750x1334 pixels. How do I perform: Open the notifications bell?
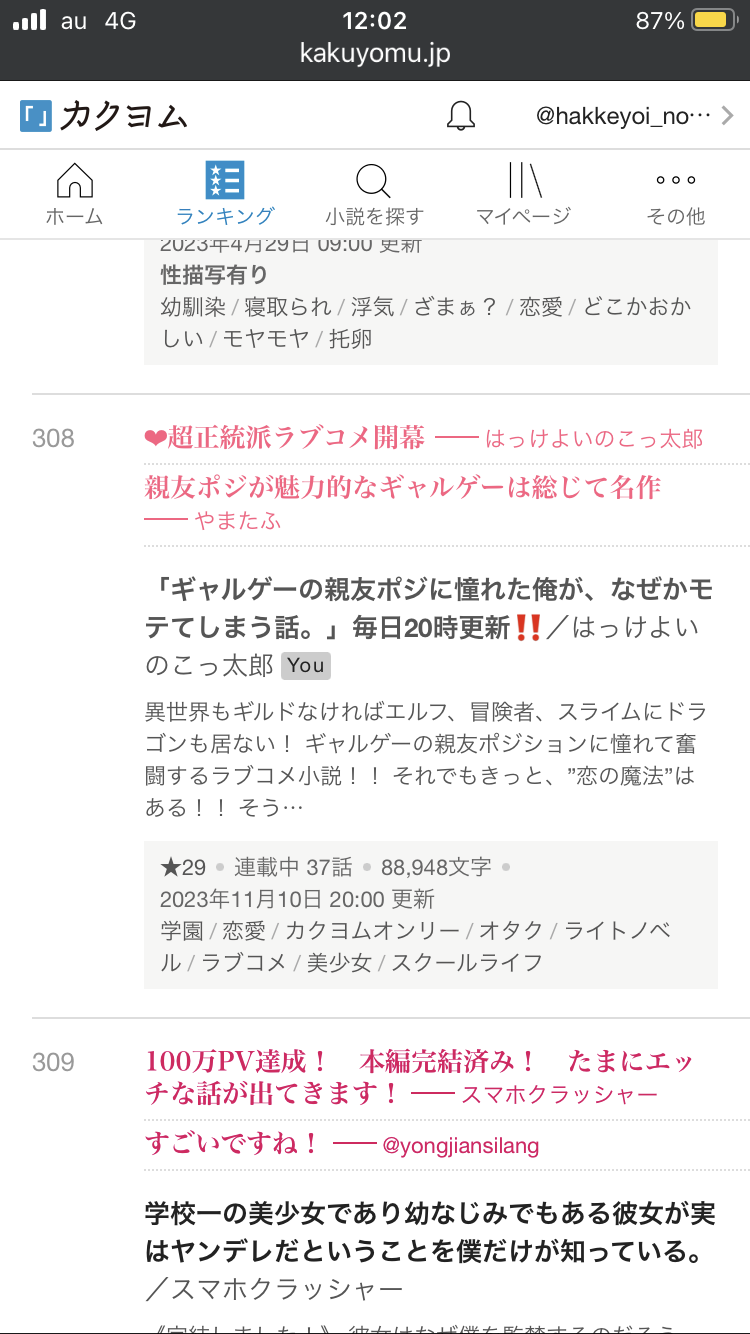click(461, 117)
